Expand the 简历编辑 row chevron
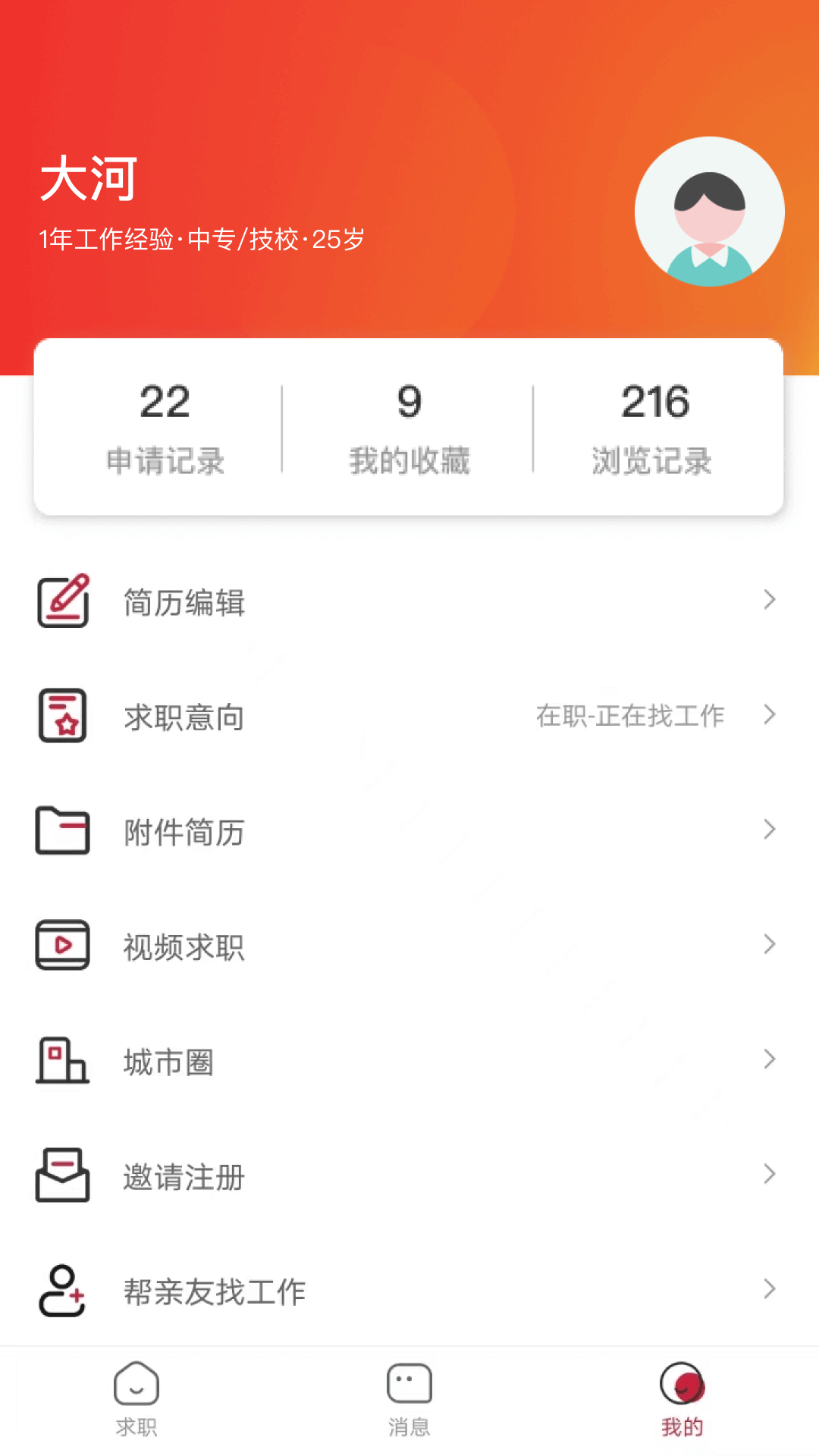 click(770, 601)
